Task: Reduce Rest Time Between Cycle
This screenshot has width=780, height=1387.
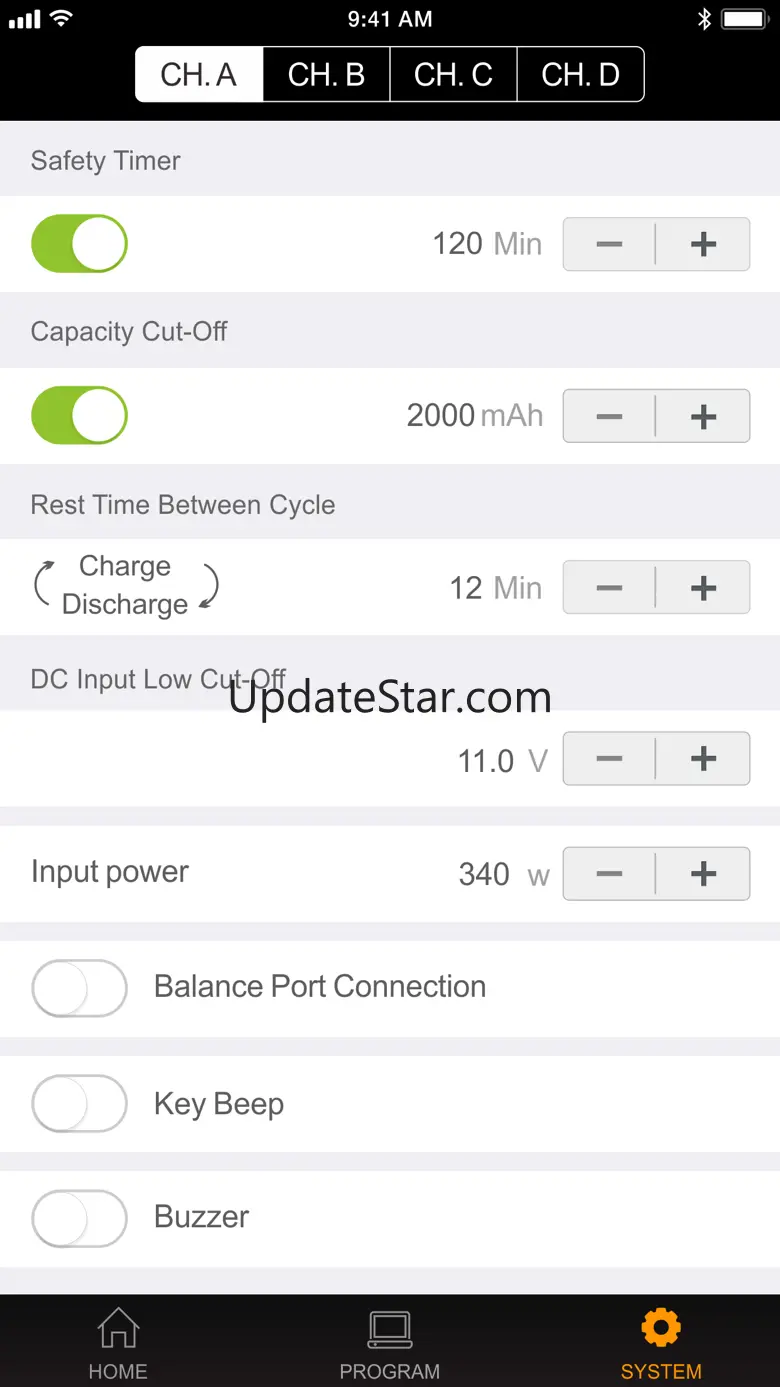Action: pyautogui.click(x=609, y=587)
